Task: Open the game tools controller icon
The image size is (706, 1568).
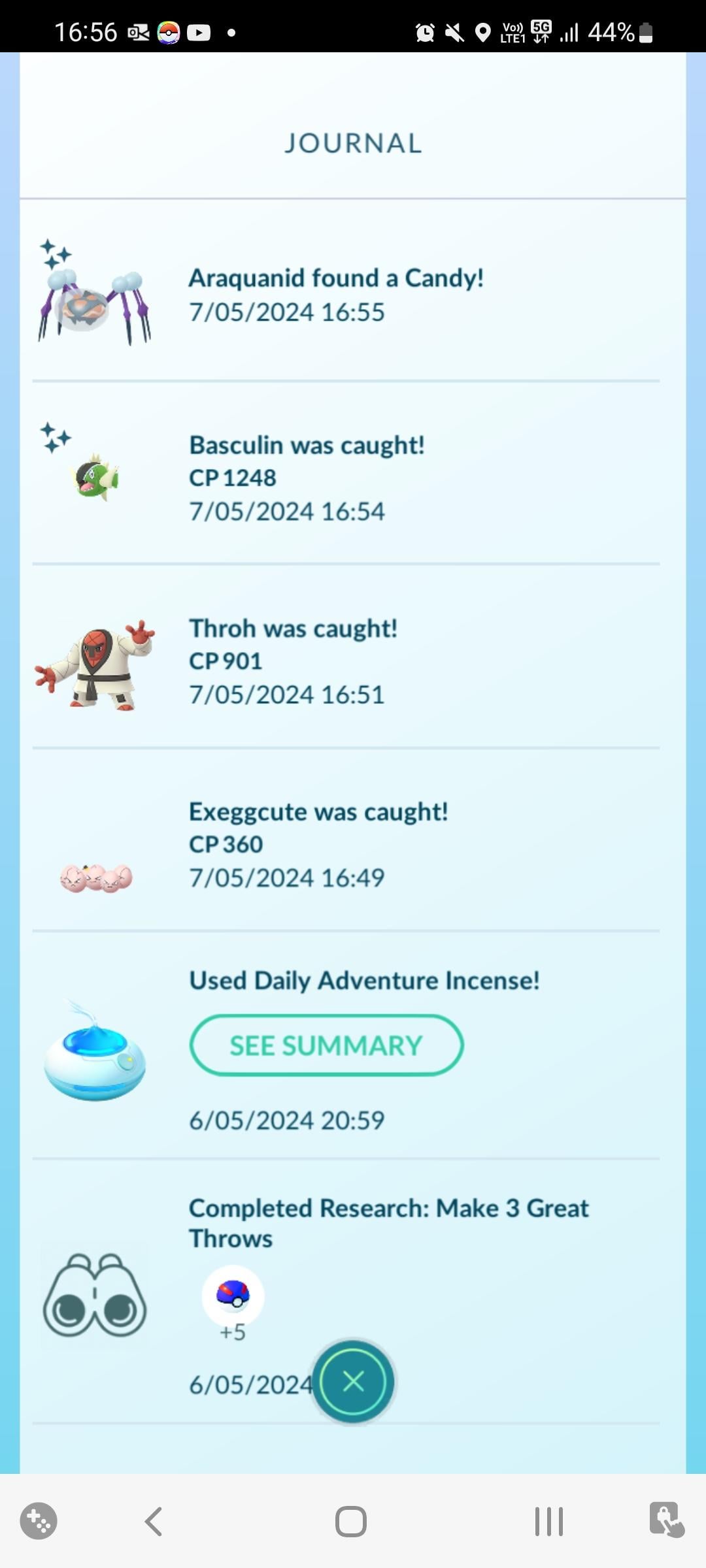Action: click(39, 1521)
